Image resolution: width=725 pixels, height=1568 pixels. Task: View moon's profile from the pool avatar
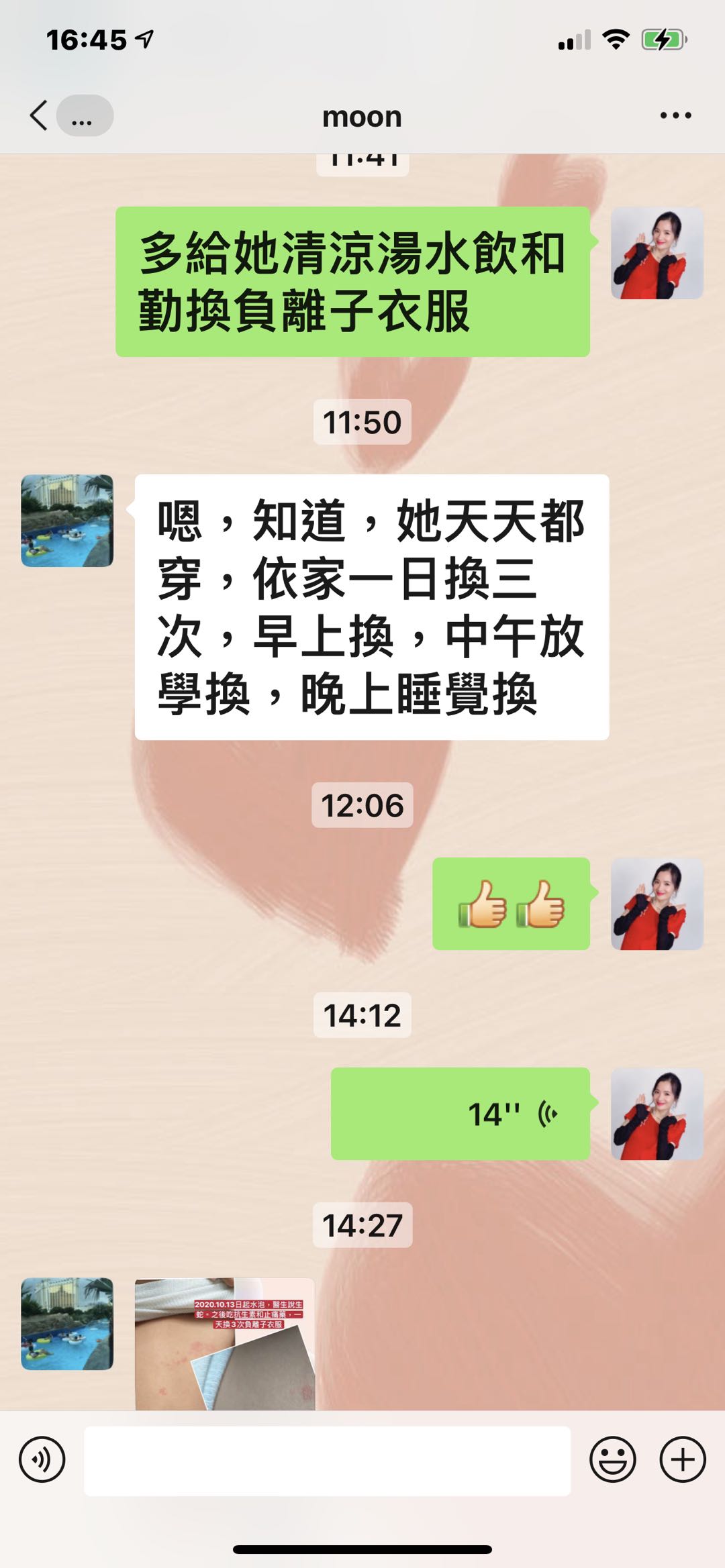(x=67, y=521)
